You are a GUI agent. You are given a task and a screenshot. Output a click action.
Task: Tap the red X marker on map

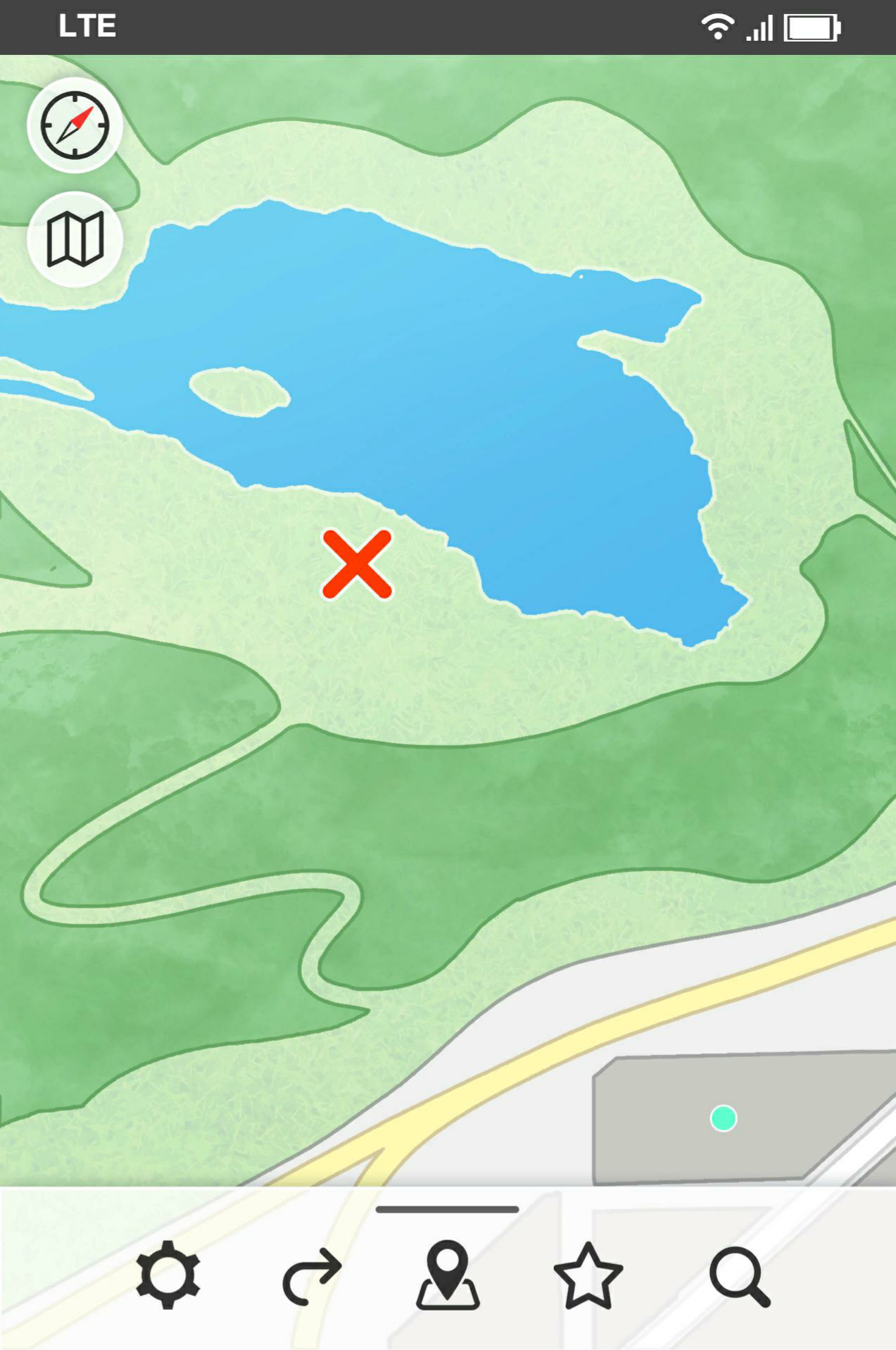pos(357,564)
